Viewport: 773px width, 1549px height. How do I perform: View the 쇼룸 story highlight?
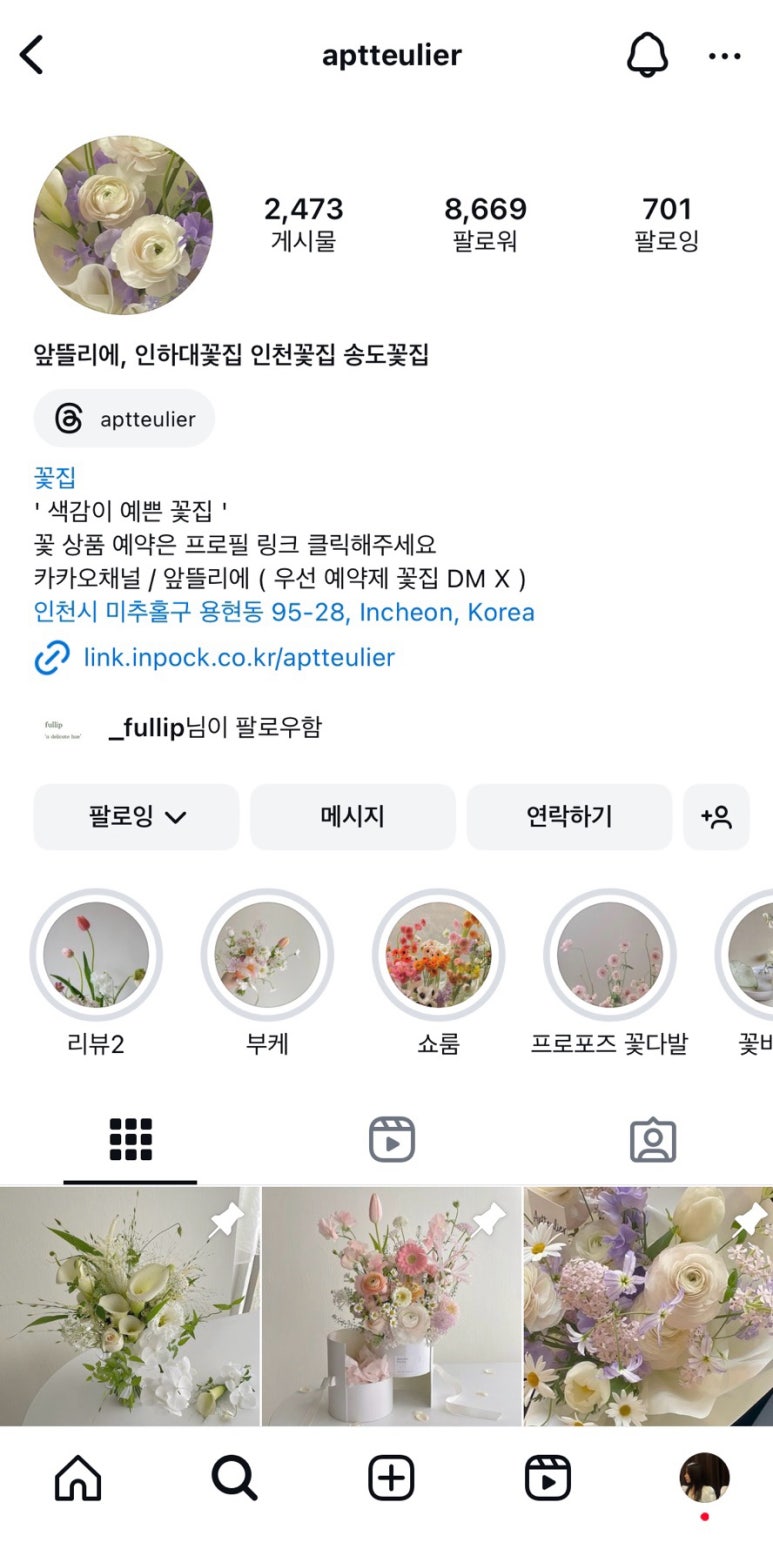click(x=438, y=955)
